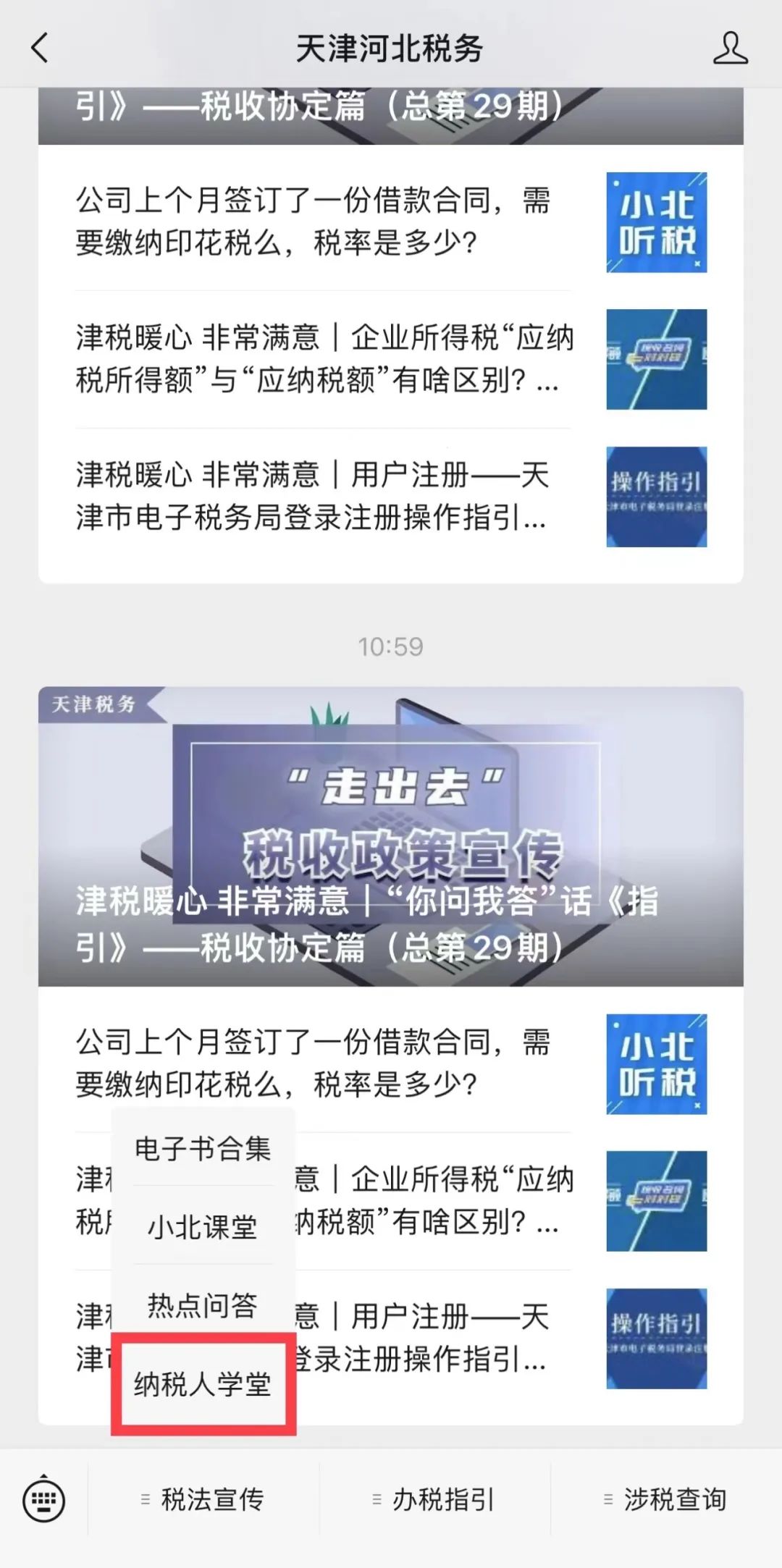Choose 小北课堂 in the popup menu
The image size is (782, 1568).
[203, 1227]
